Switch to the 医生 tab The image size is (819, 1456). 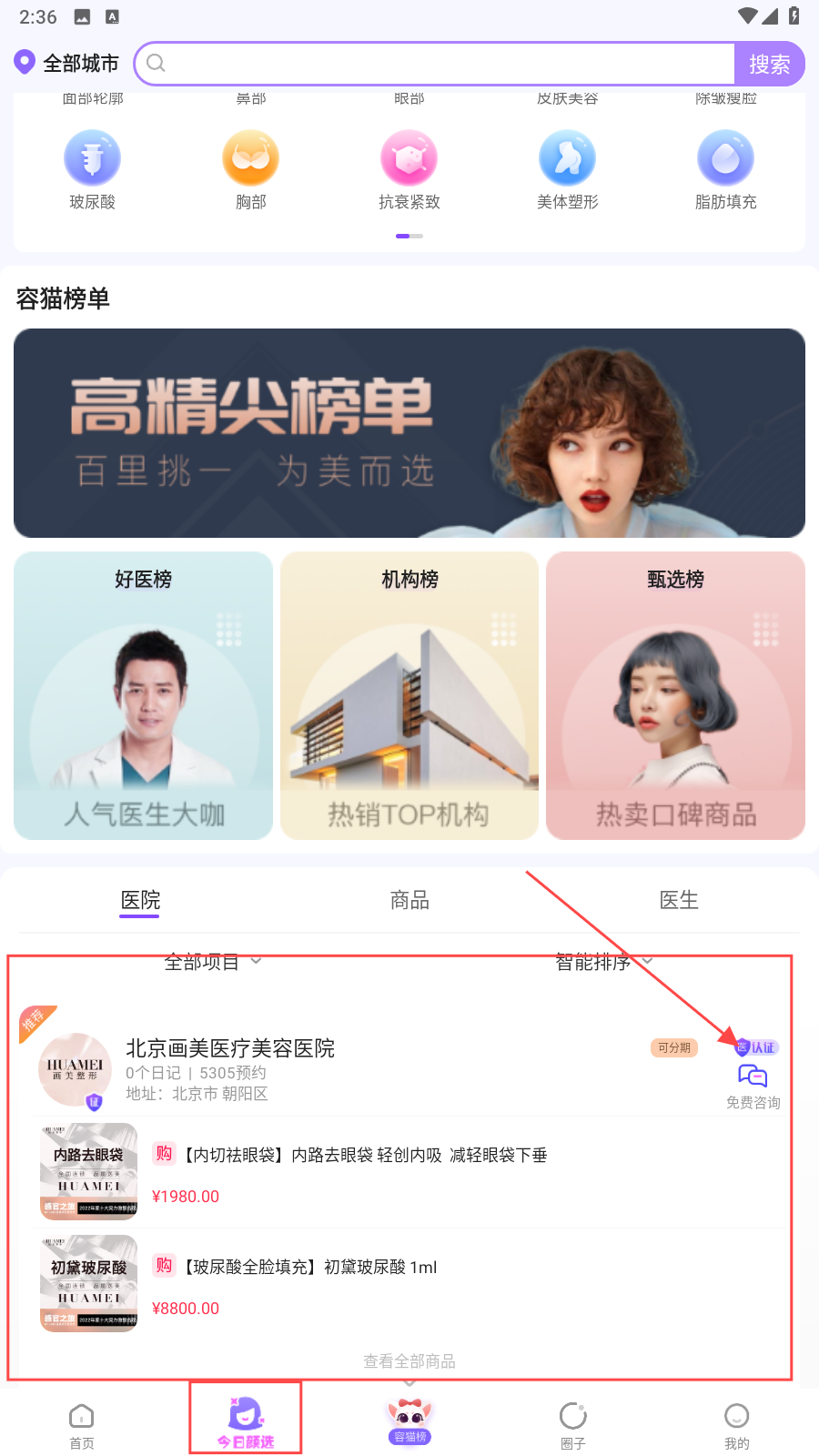point(679,900)
